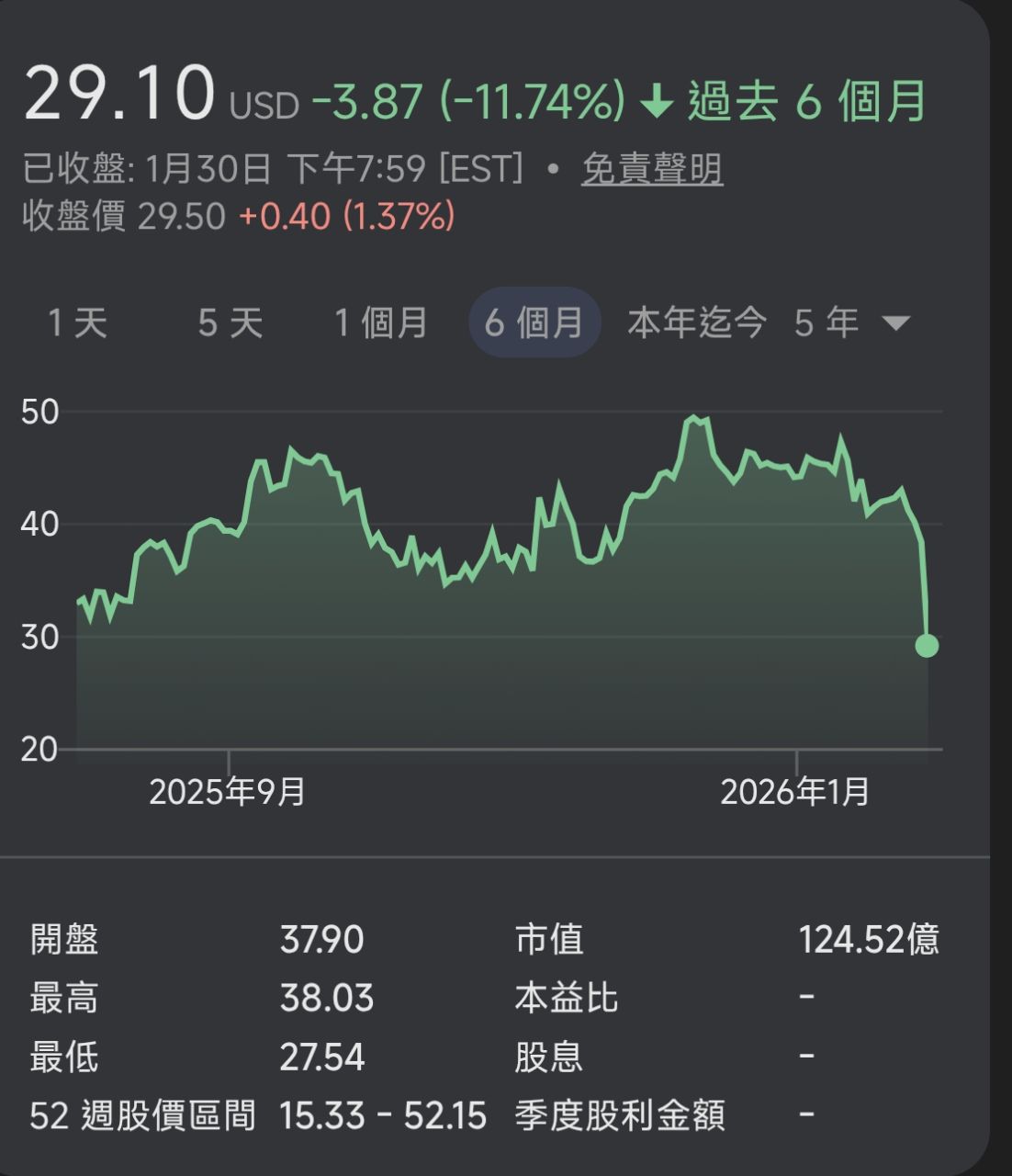Image resolution: width=1012 pixels, height=1176 pixels.
Task: Open the 免責聲明 link
Action: click(652, 169)
